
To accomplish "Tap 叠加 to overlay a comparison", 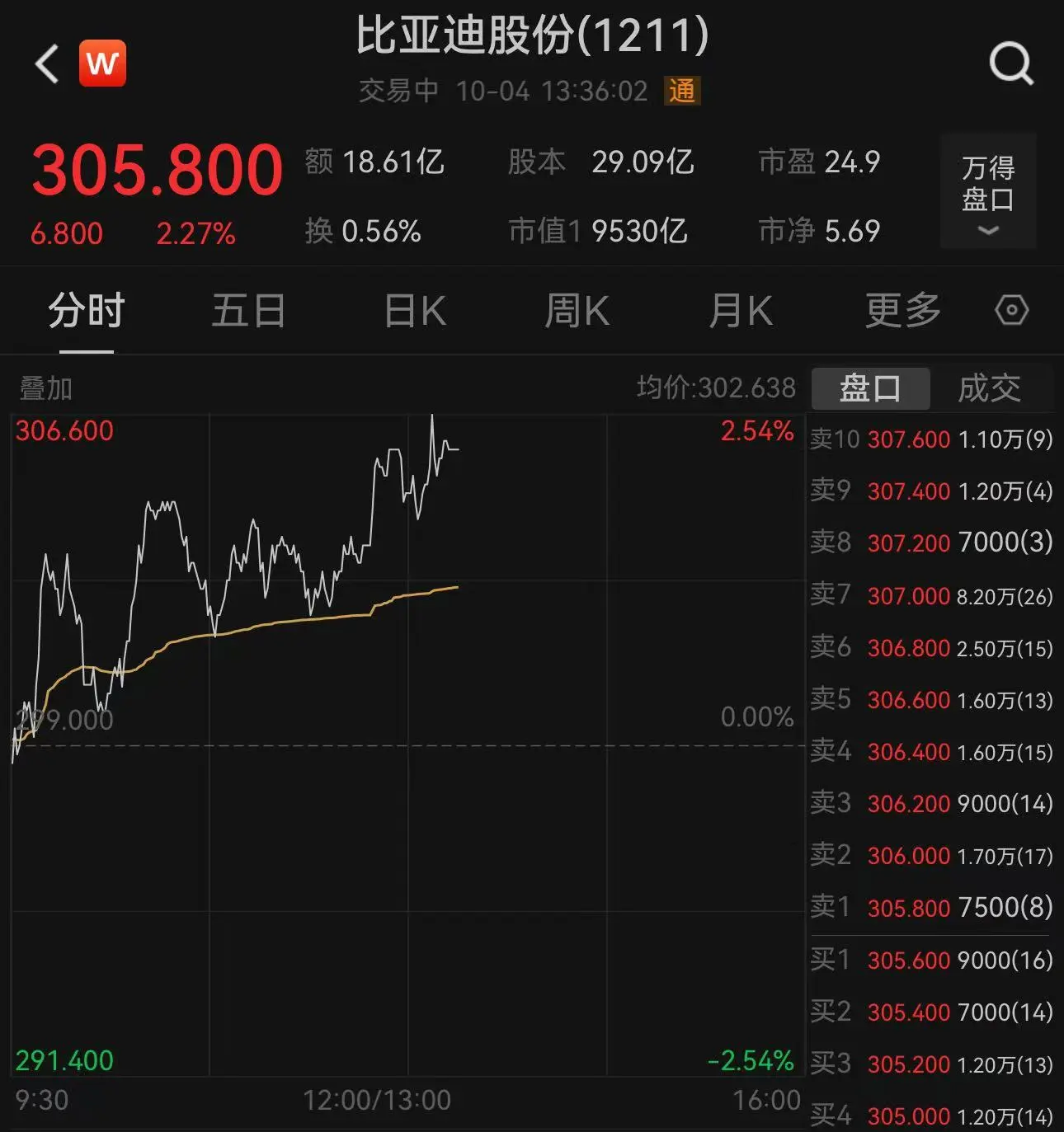I will (46, 388).
